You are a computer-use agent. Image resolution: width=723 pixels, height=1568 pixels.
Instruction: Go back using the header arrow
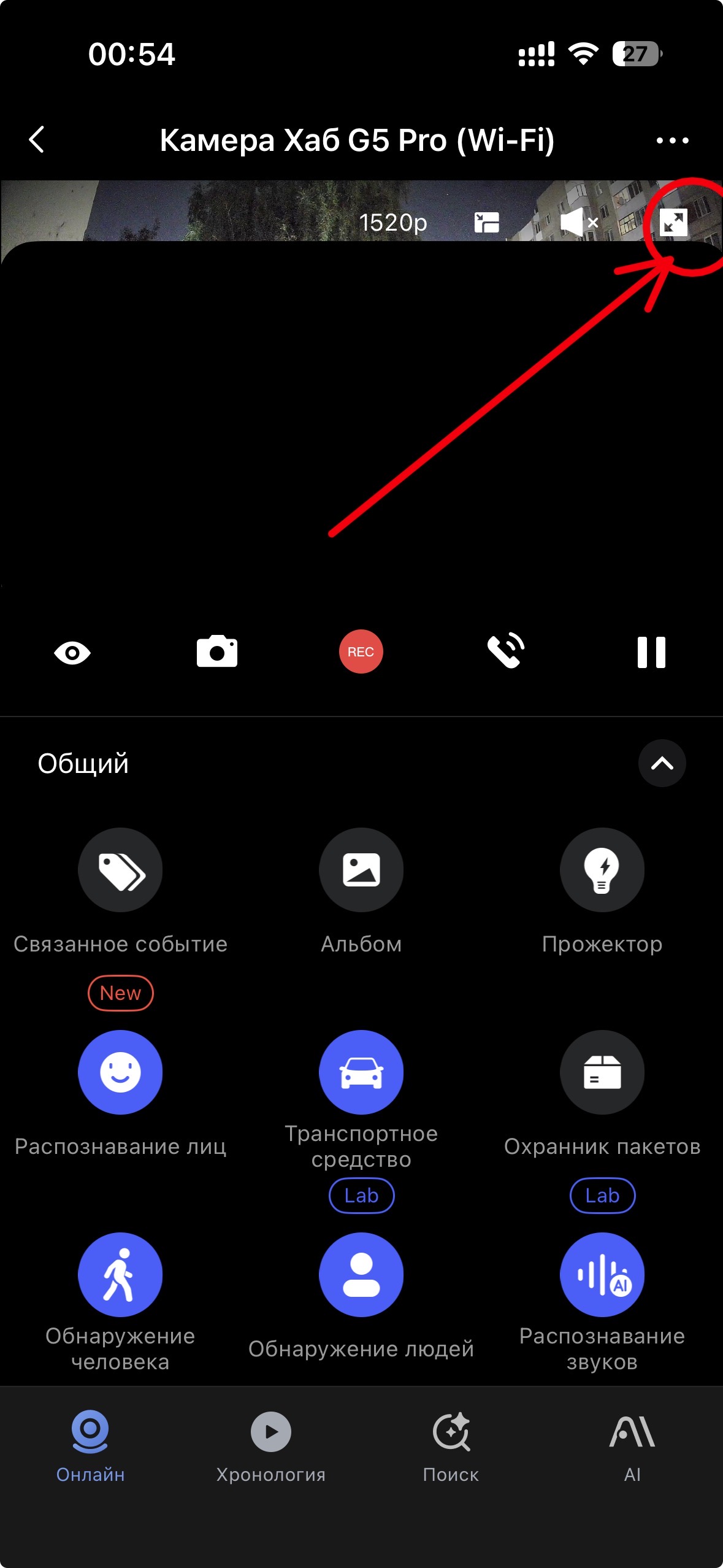point(37,139)
